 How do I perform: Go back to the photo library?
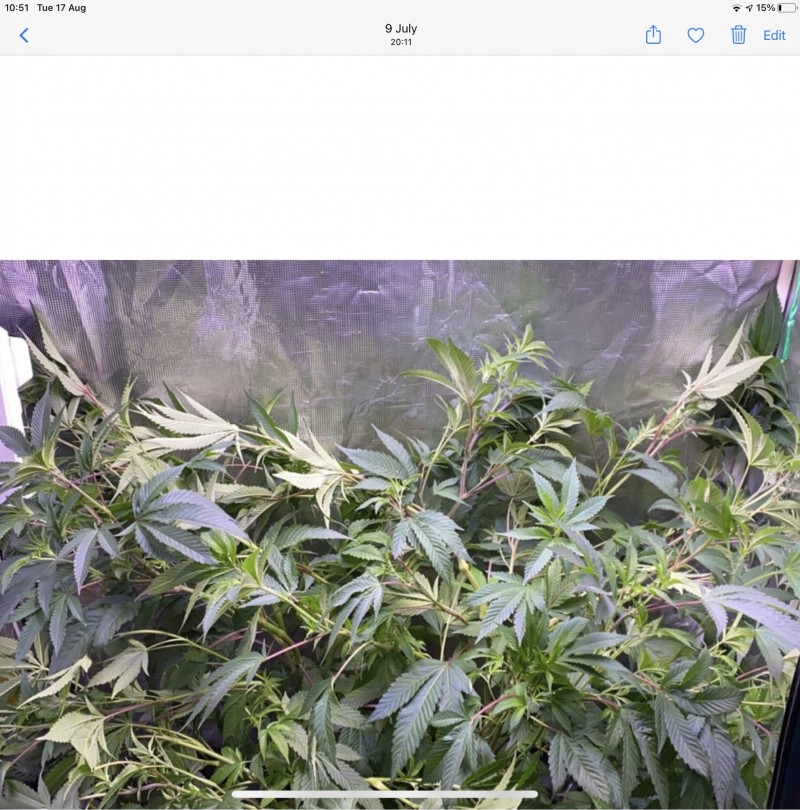point(24,35)
